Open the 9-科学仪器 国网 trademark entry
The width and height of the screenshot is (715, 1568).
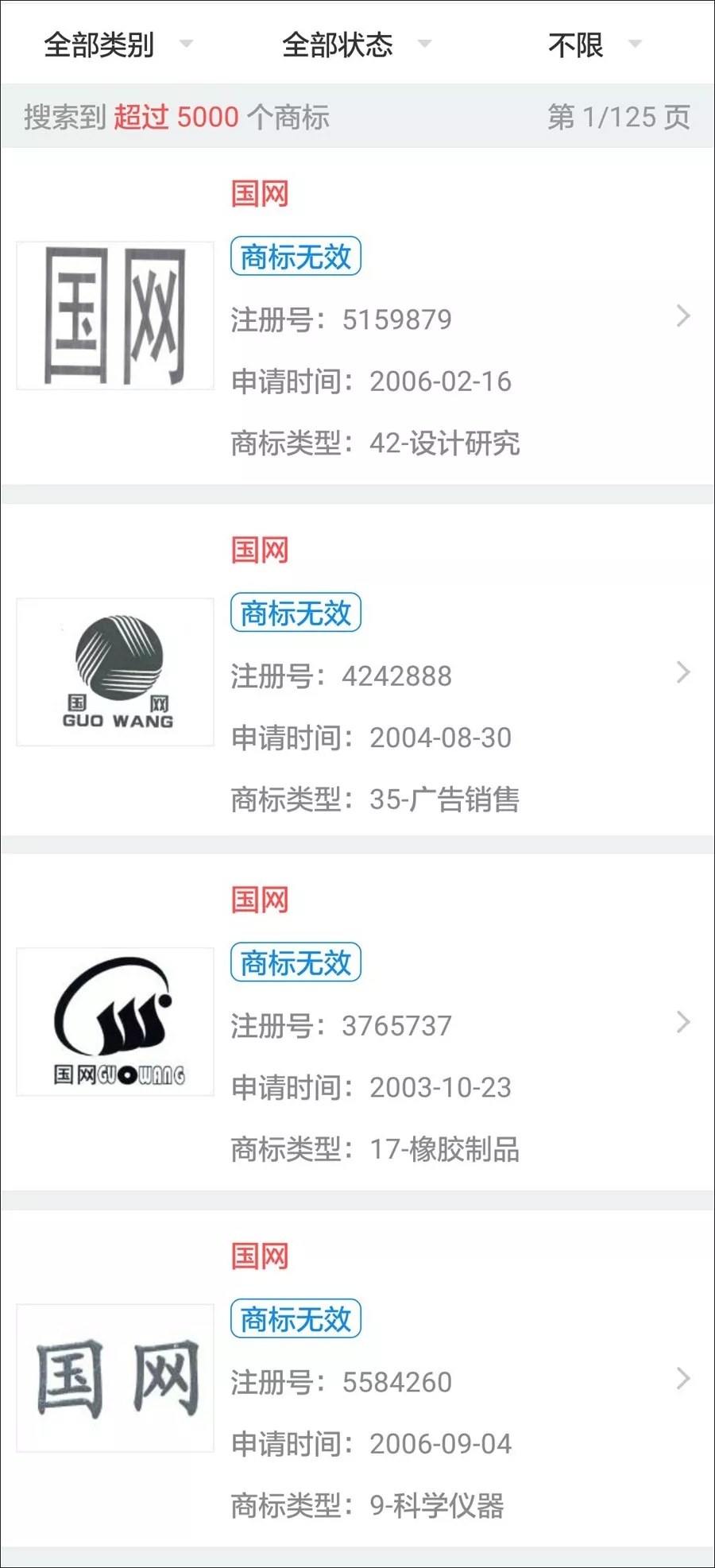point(357,1380)
